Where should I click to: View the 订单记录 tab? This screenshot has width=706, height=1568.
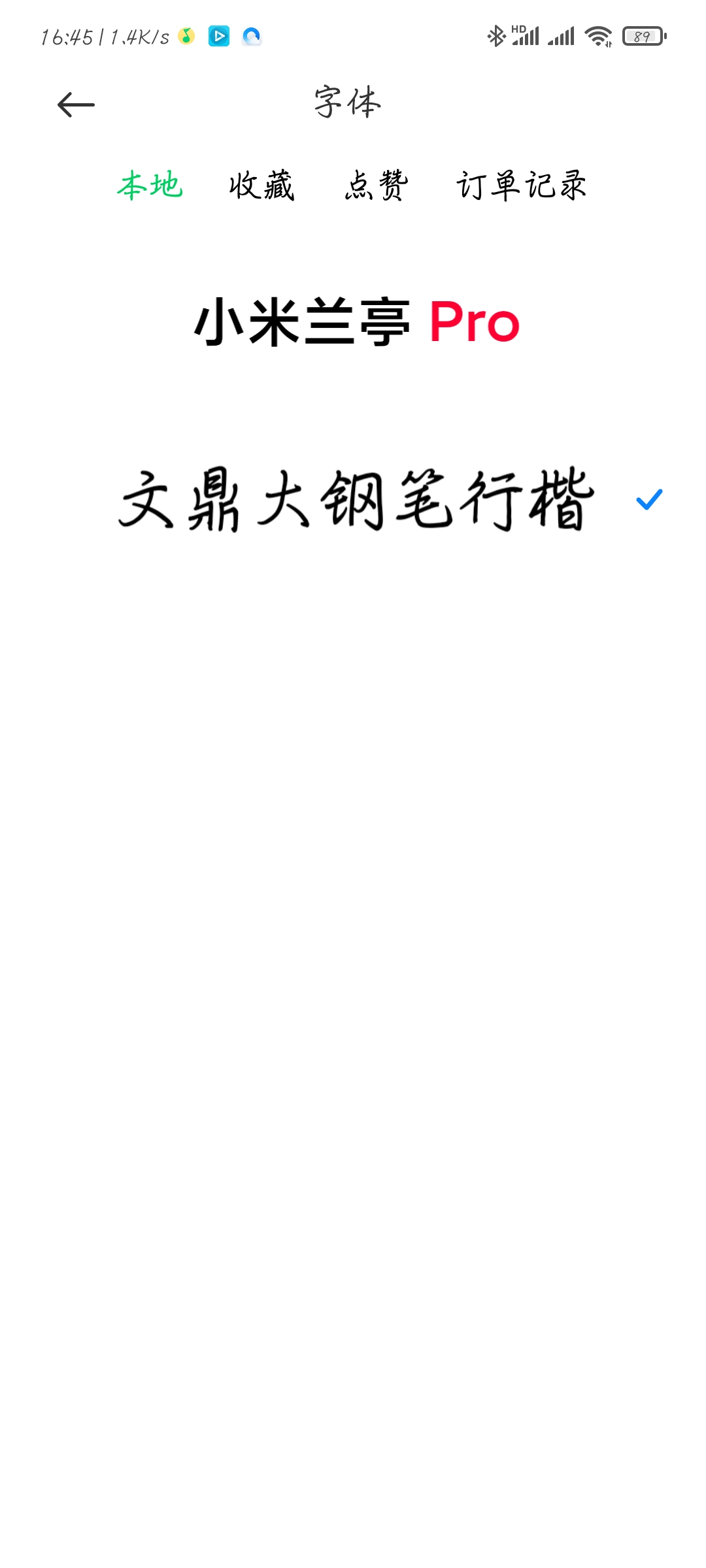521,185
